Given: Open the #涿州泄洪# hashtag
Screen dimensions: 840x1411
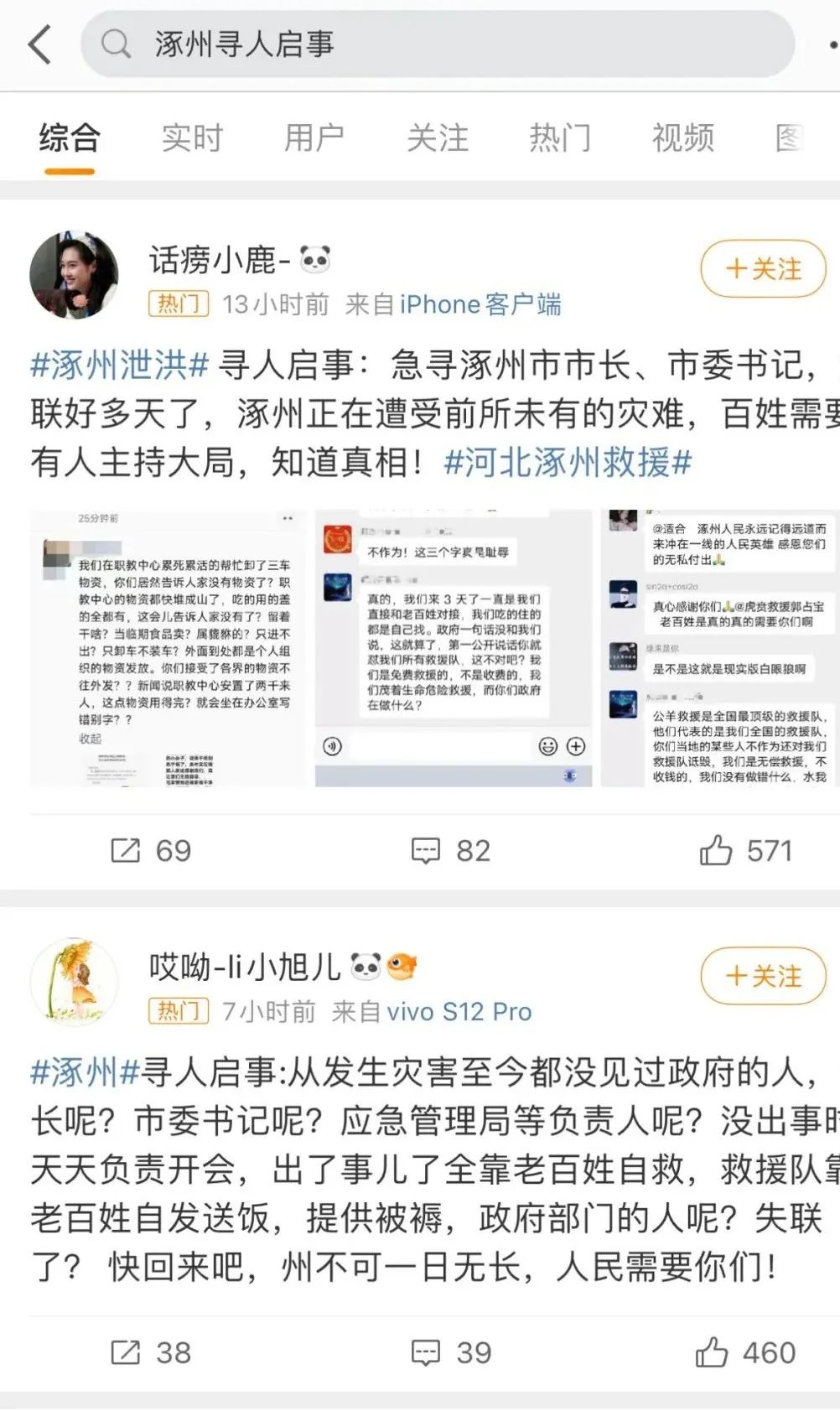Looking at the screenshot, I should pyautogui.click(x=119, y=366).
